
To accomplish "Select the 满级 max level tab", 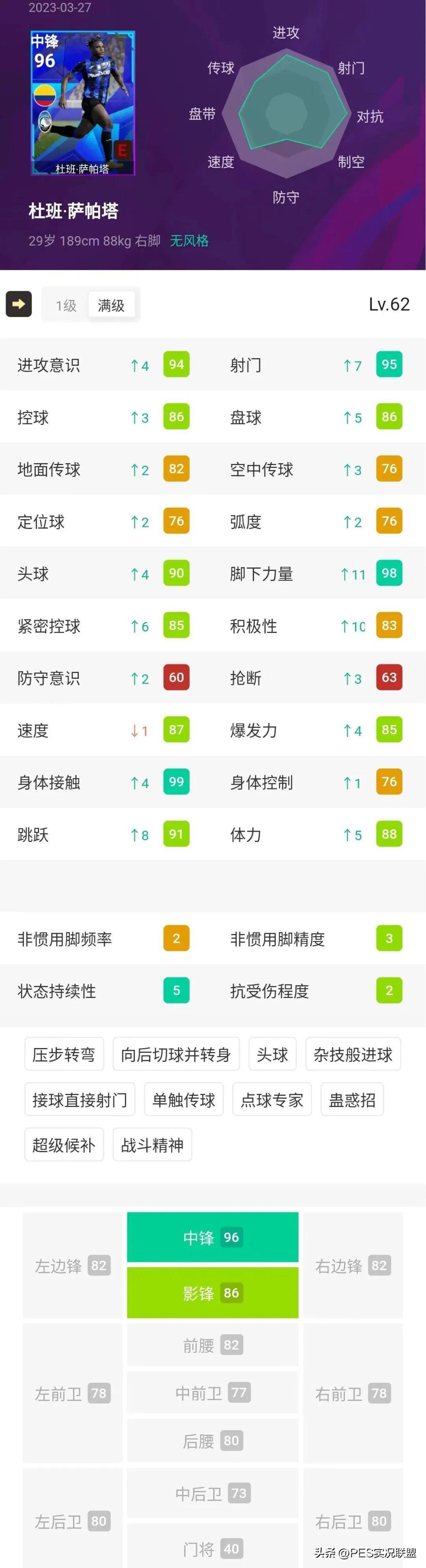I will (x=111, y=305).
